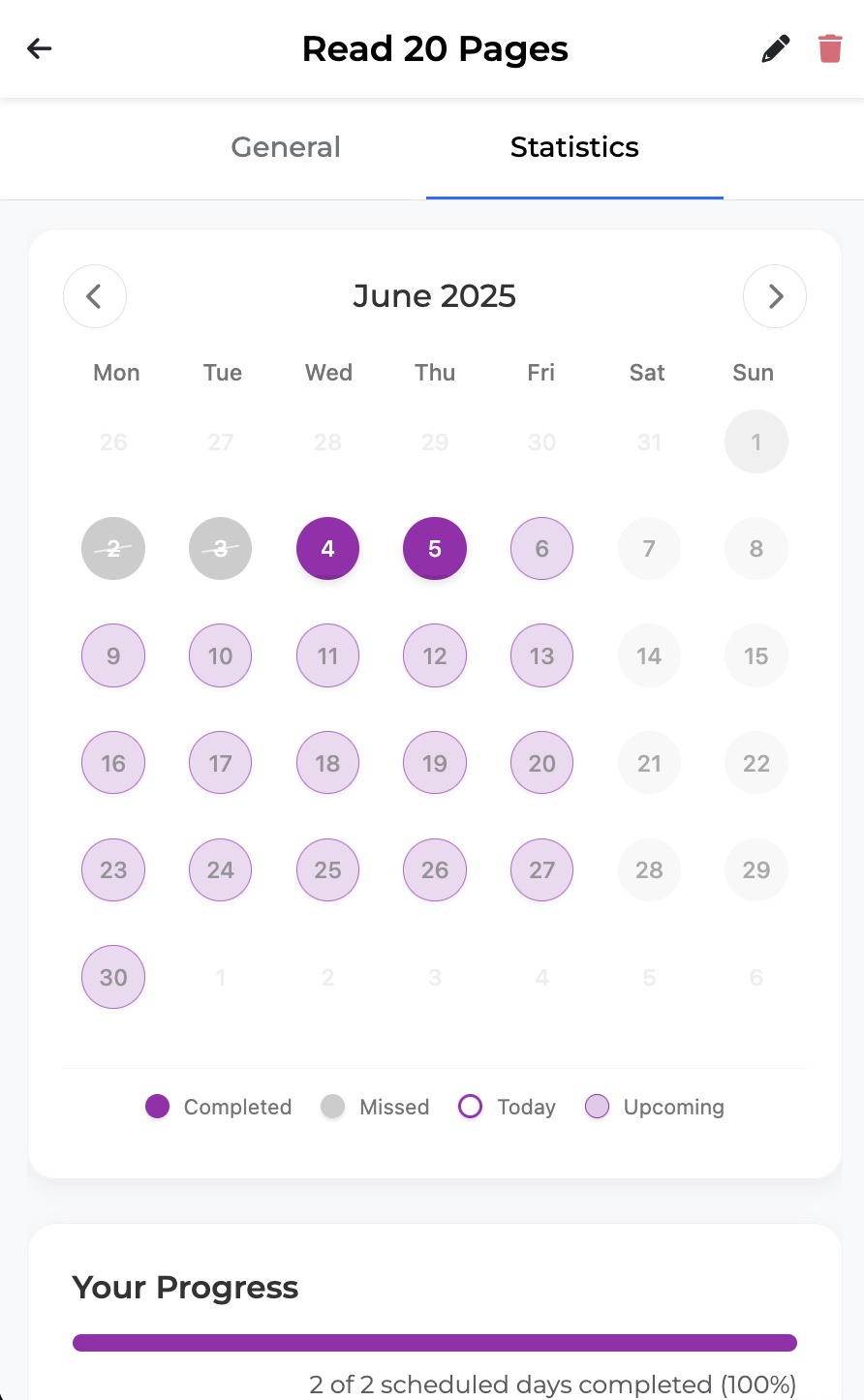Image resolution: width=864 pixels, height=1400 pixels.
Task: Select the Upcoming legend marker
Action: pos(597,1107)
